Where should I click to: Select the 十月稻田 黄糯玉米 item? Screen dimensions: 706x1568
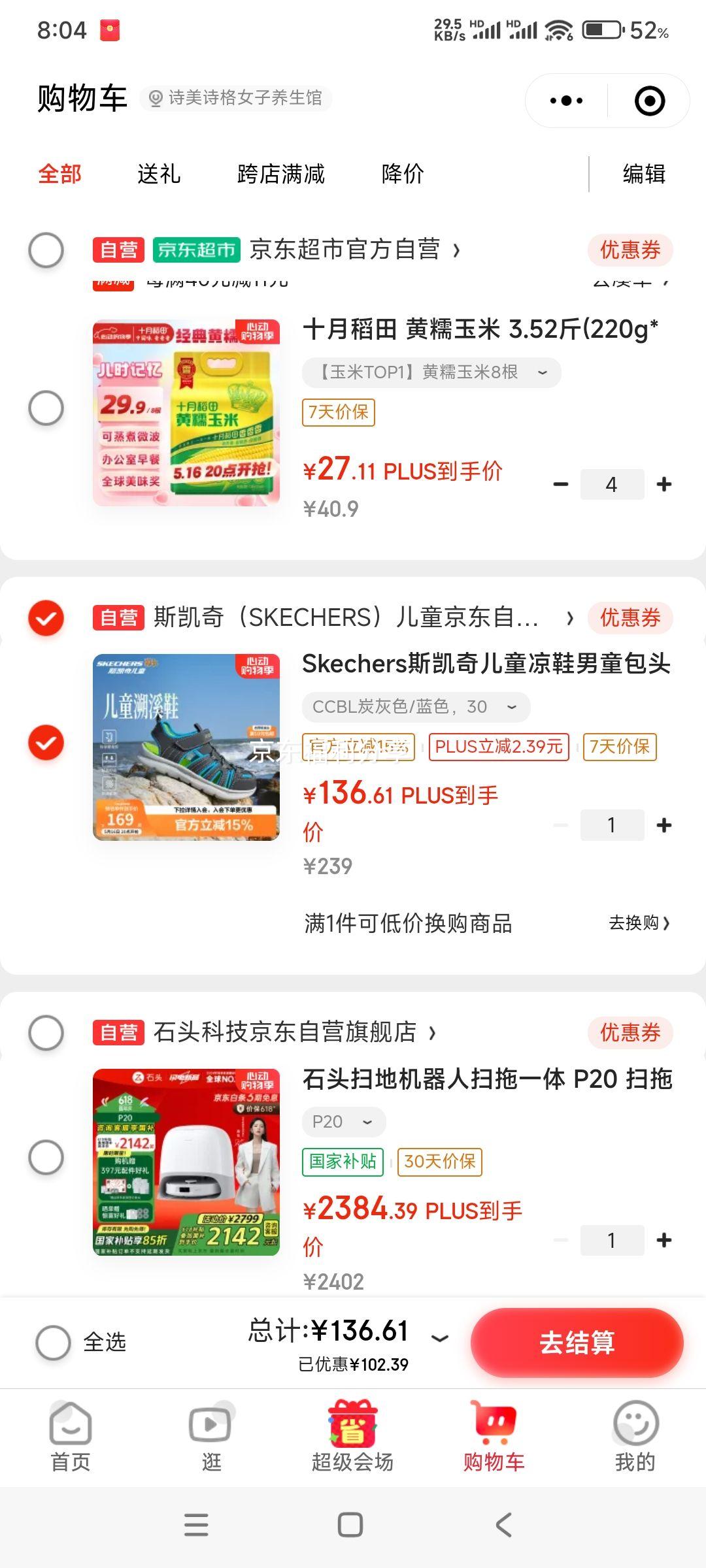pyautogui.click(x=46, y=408)
